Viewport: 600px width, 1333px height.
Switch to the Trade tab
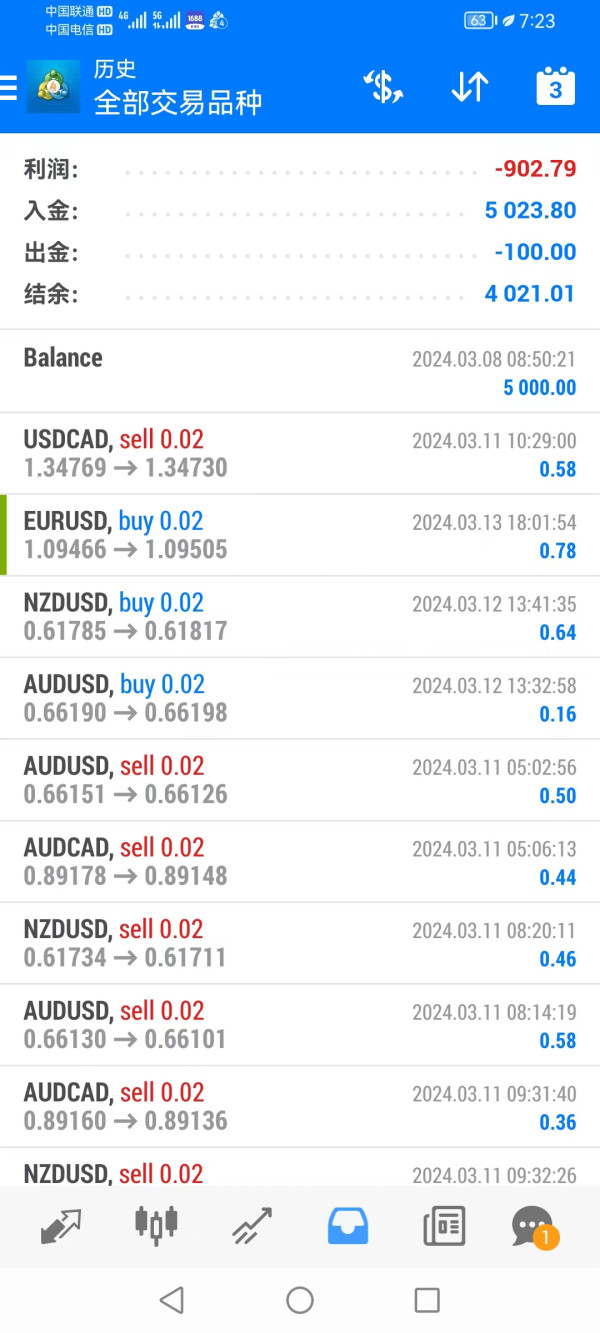click(x=252, y=1226)
